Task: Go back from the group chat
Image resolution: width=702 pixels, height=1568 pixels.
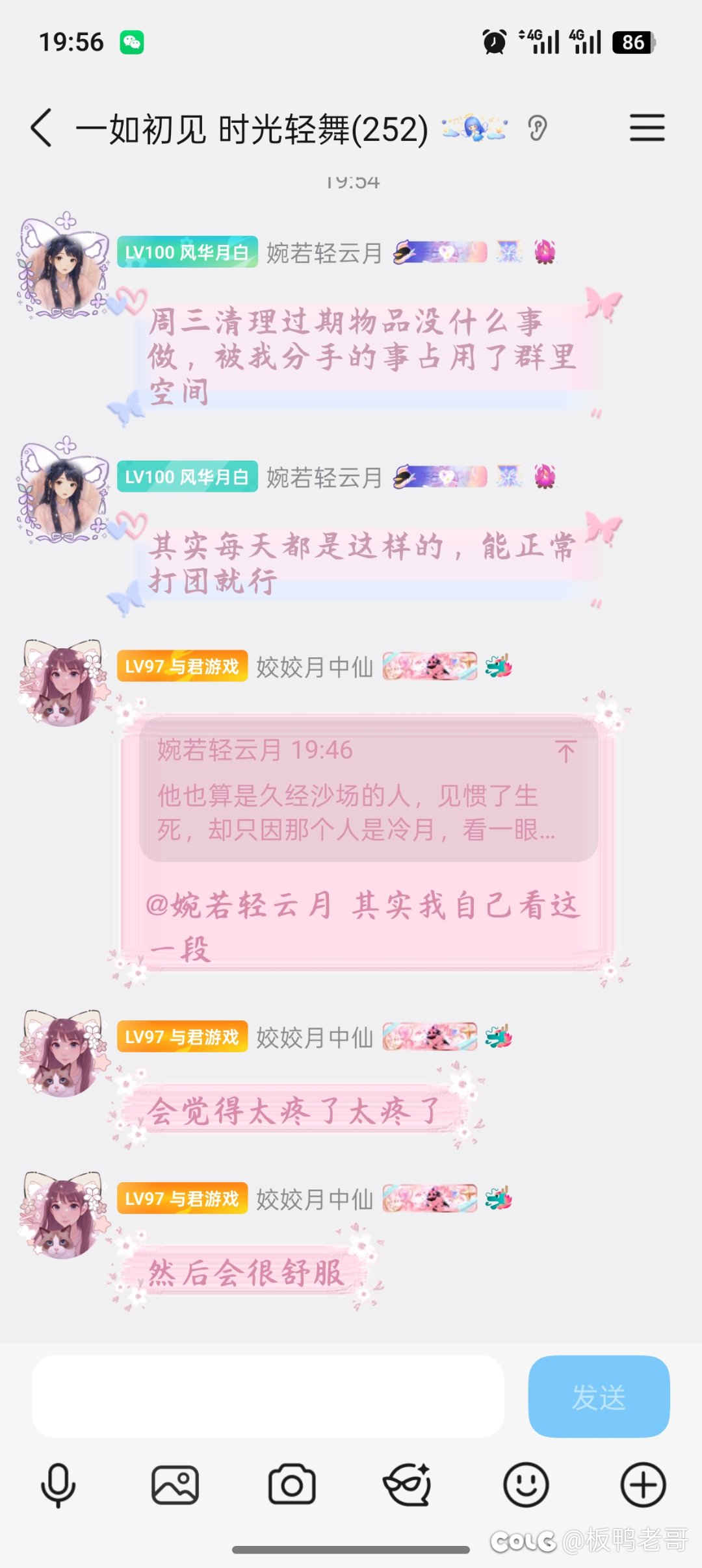Action: pyautogui.click(x=41, y=128)
